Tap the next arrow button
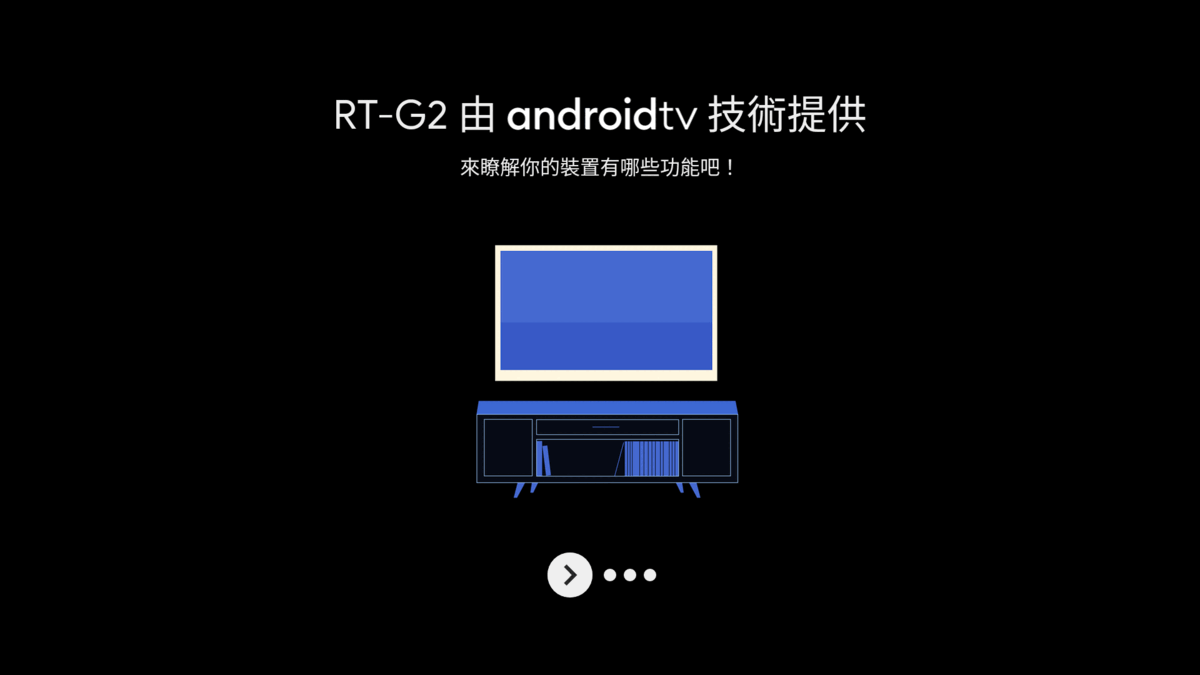The width and height of the screenshot is (1200, 675). (x=570, y=575)
